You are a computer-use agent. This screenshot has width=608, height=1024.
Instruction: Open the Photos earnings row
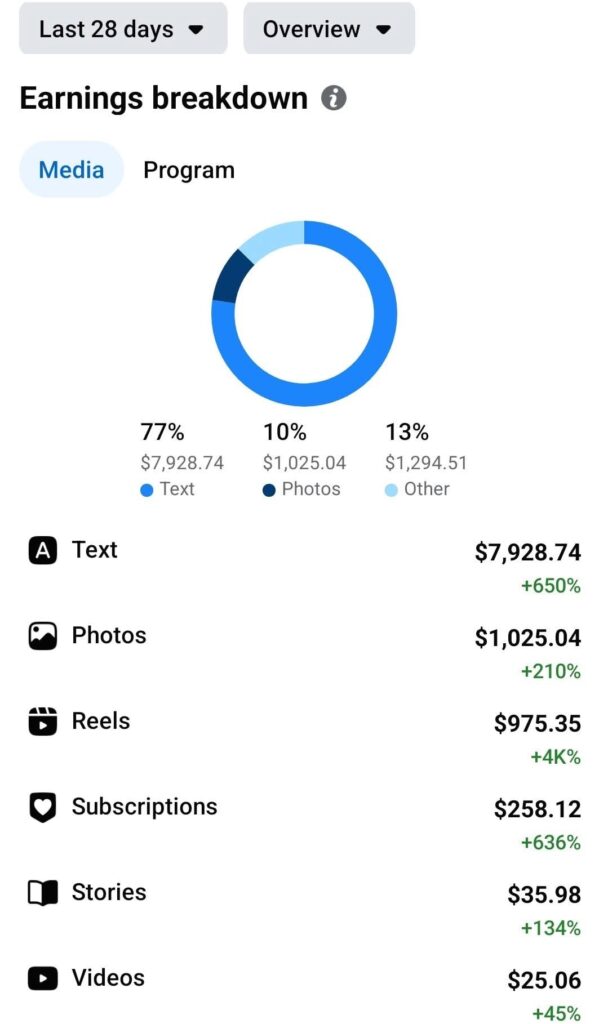click(x=304, y=652)
